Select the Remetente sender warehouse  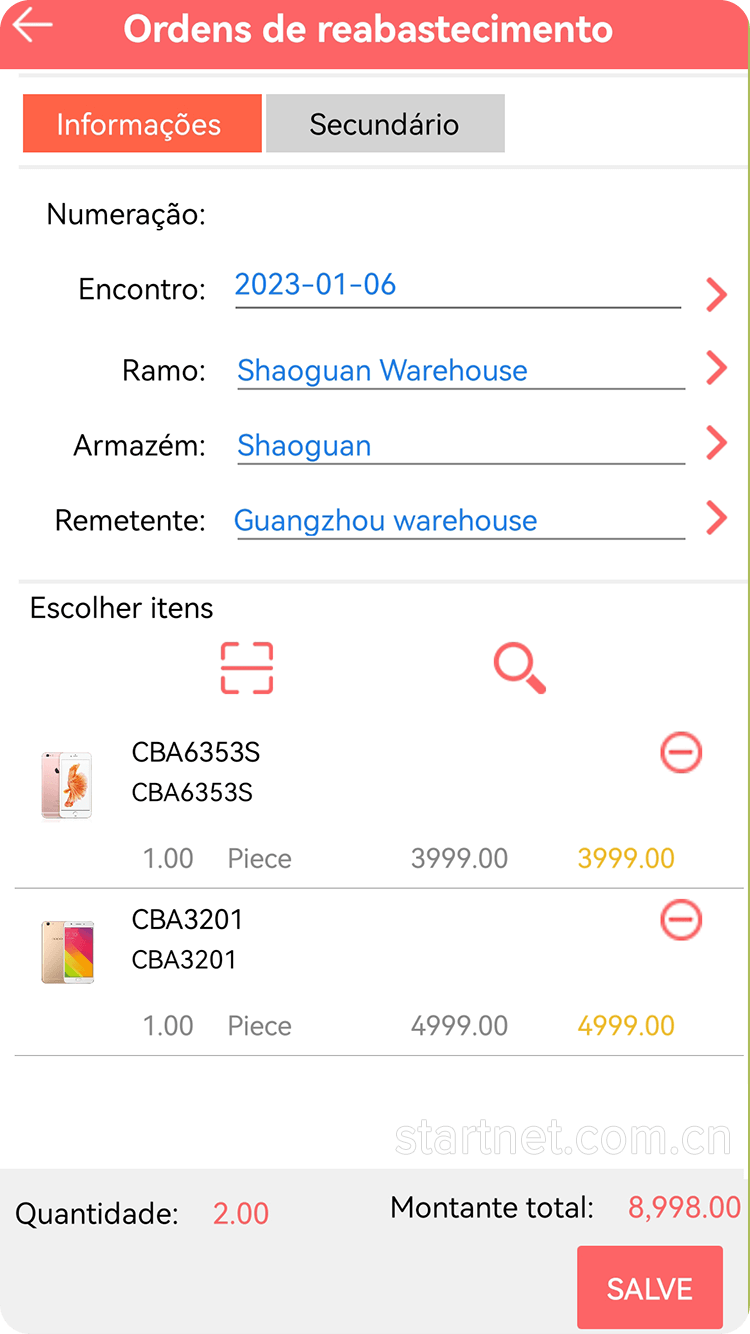point(460,521)
